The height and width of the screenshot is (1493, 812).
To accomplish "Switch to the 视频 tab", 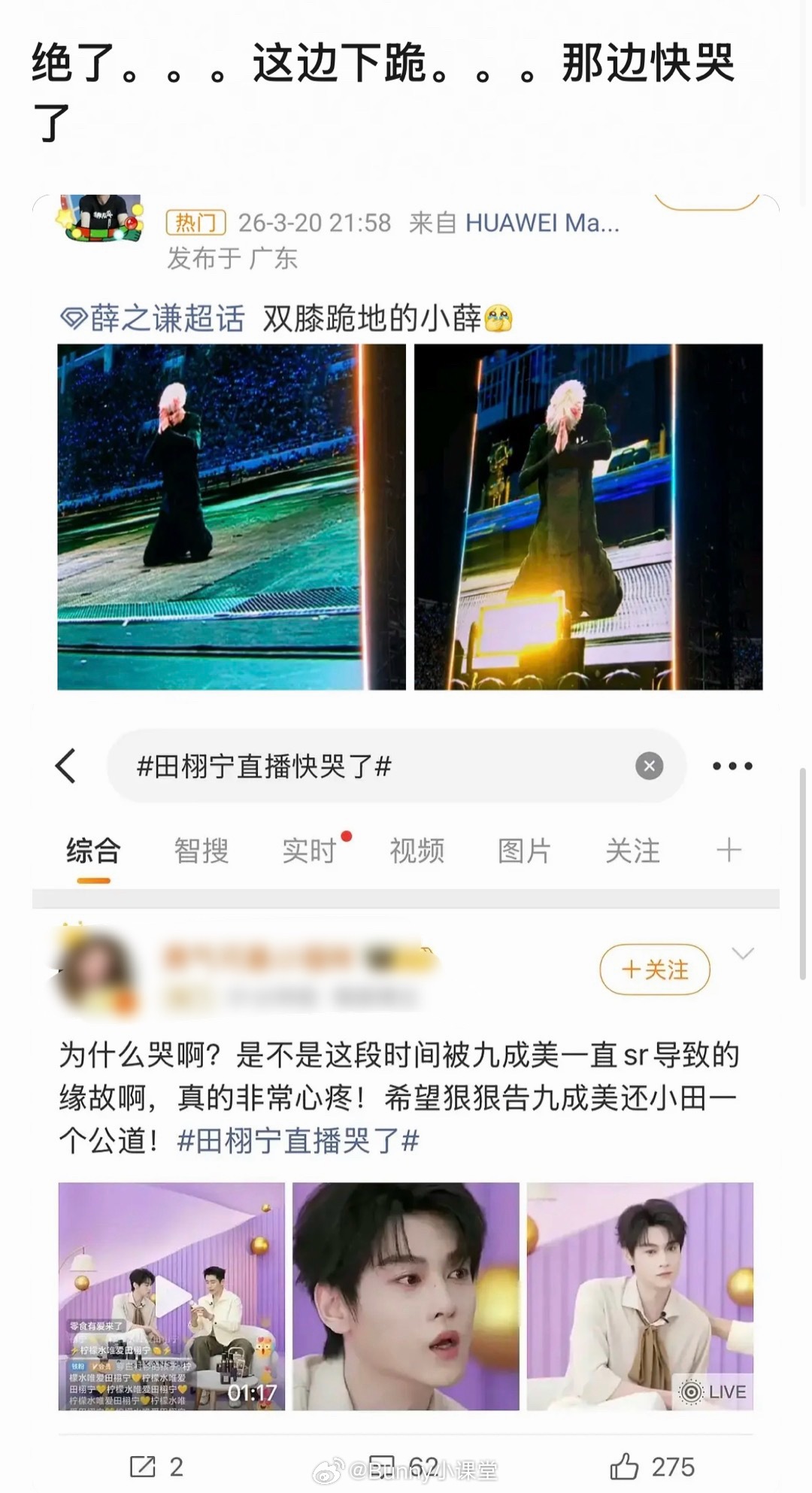I will pos(417,849).
